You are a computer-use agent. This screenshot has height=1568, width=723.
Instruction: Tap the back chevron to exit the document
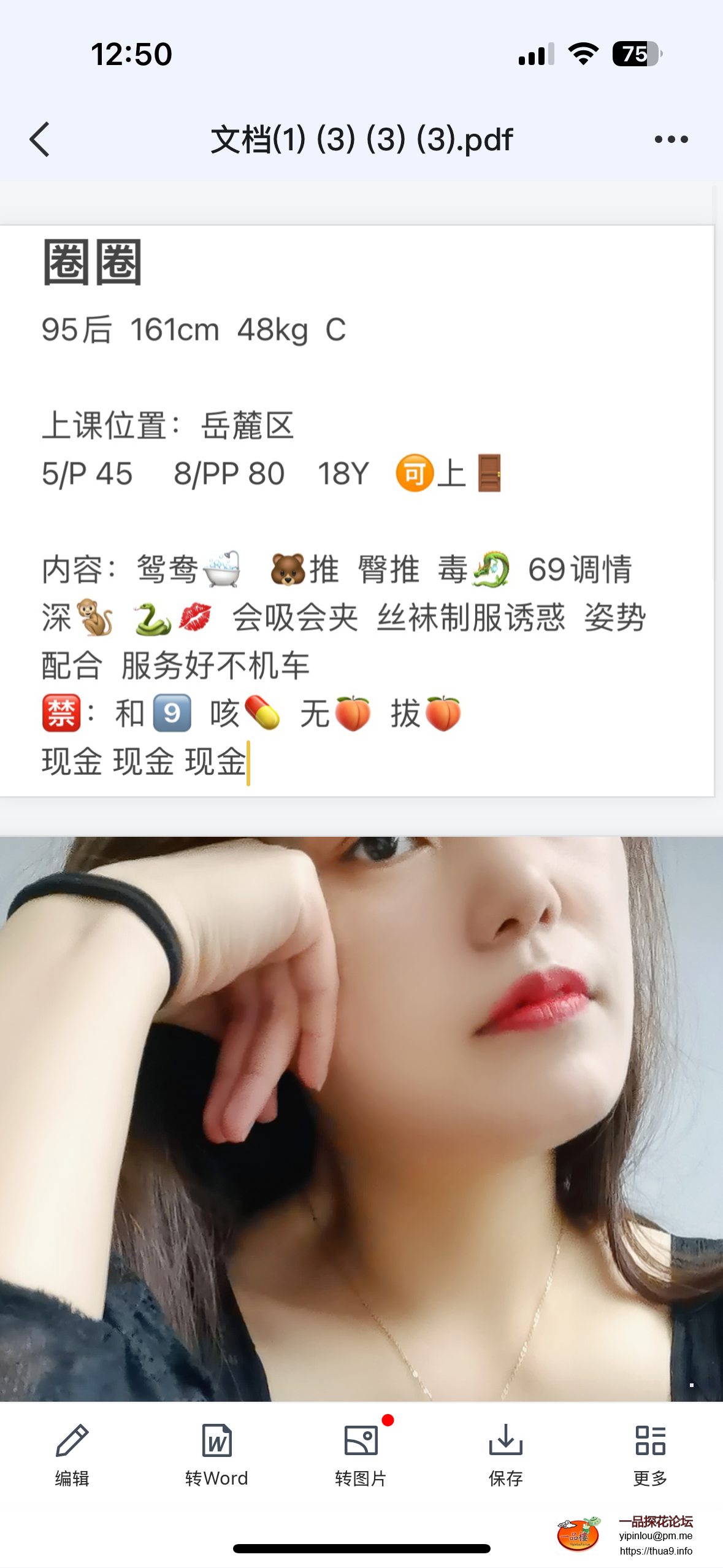39,139
